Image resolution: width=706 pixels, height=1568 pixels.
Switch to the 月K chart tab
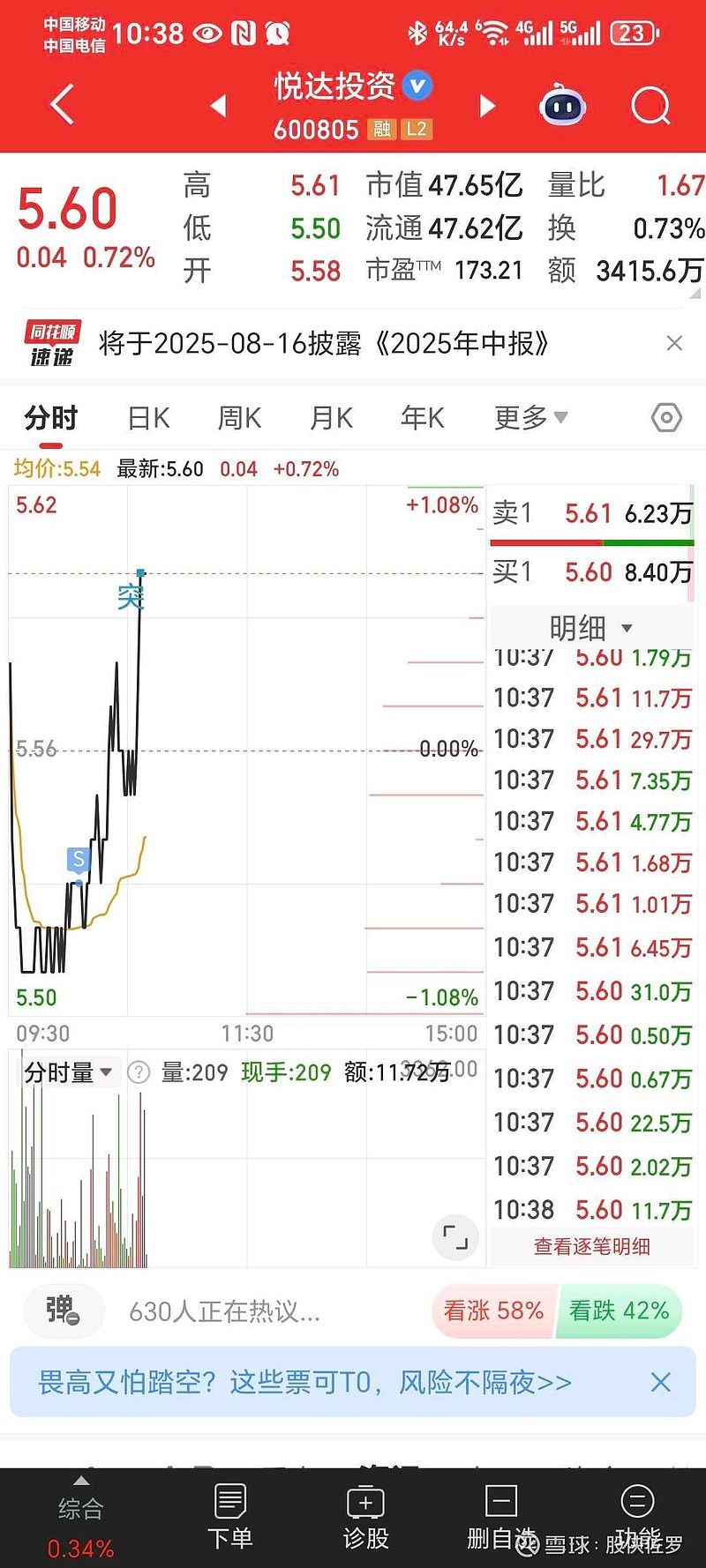coord(331,418)
